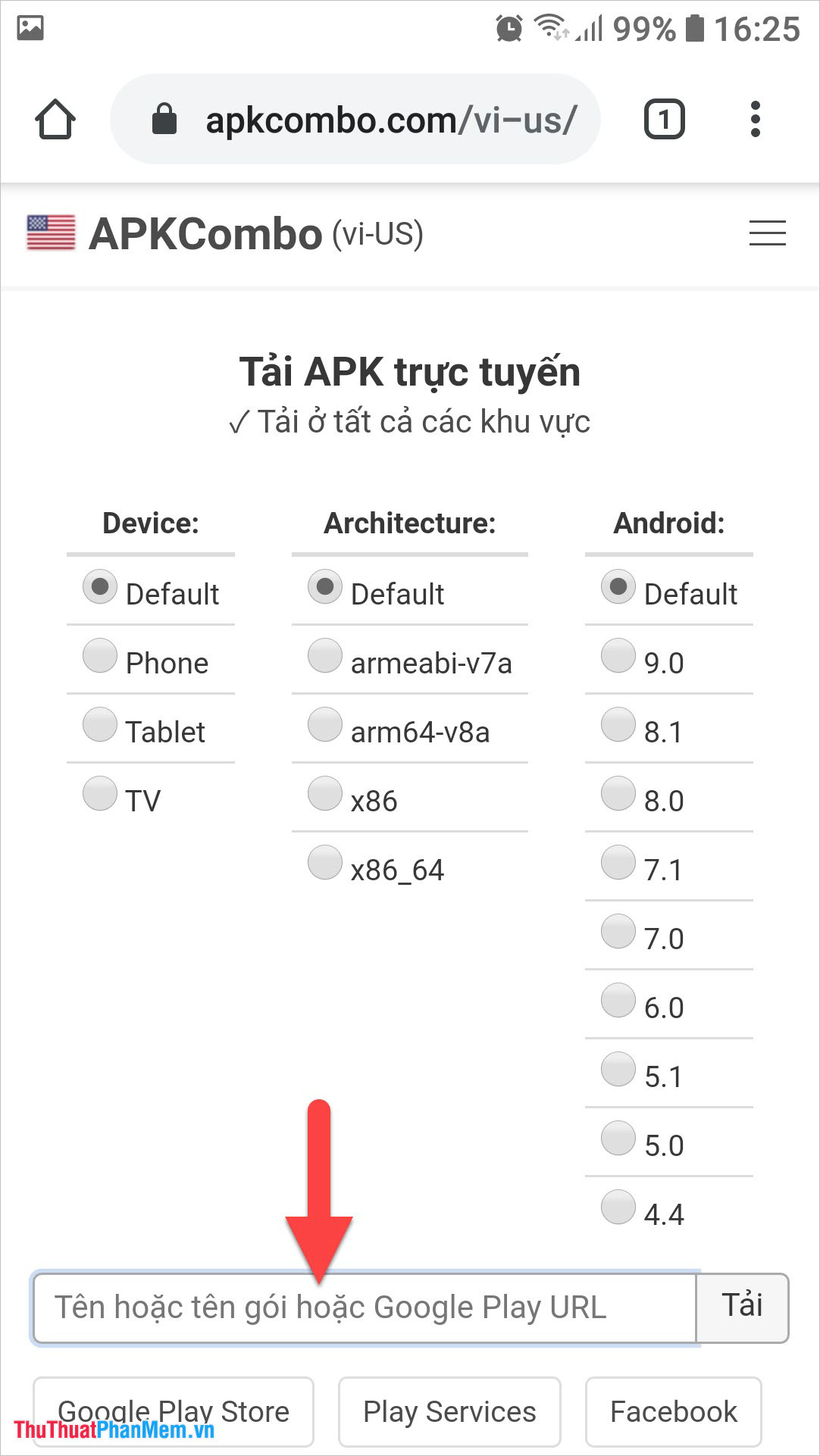Open the APKCombo hamburger navigation menu
This screenshot has height=1456, width=820.
766,235
